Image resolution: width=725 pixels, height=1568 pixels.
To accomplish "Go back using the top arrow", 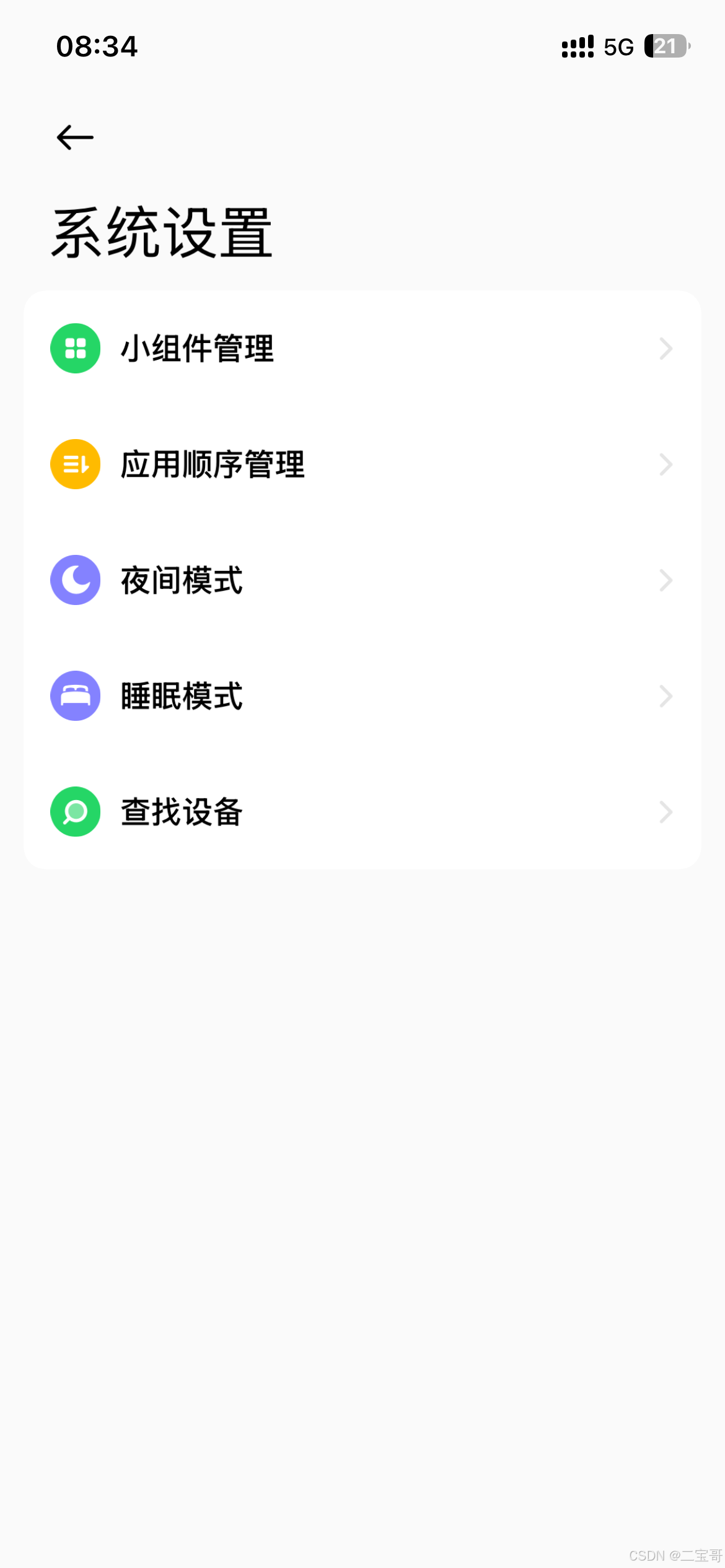I will 75,137.
